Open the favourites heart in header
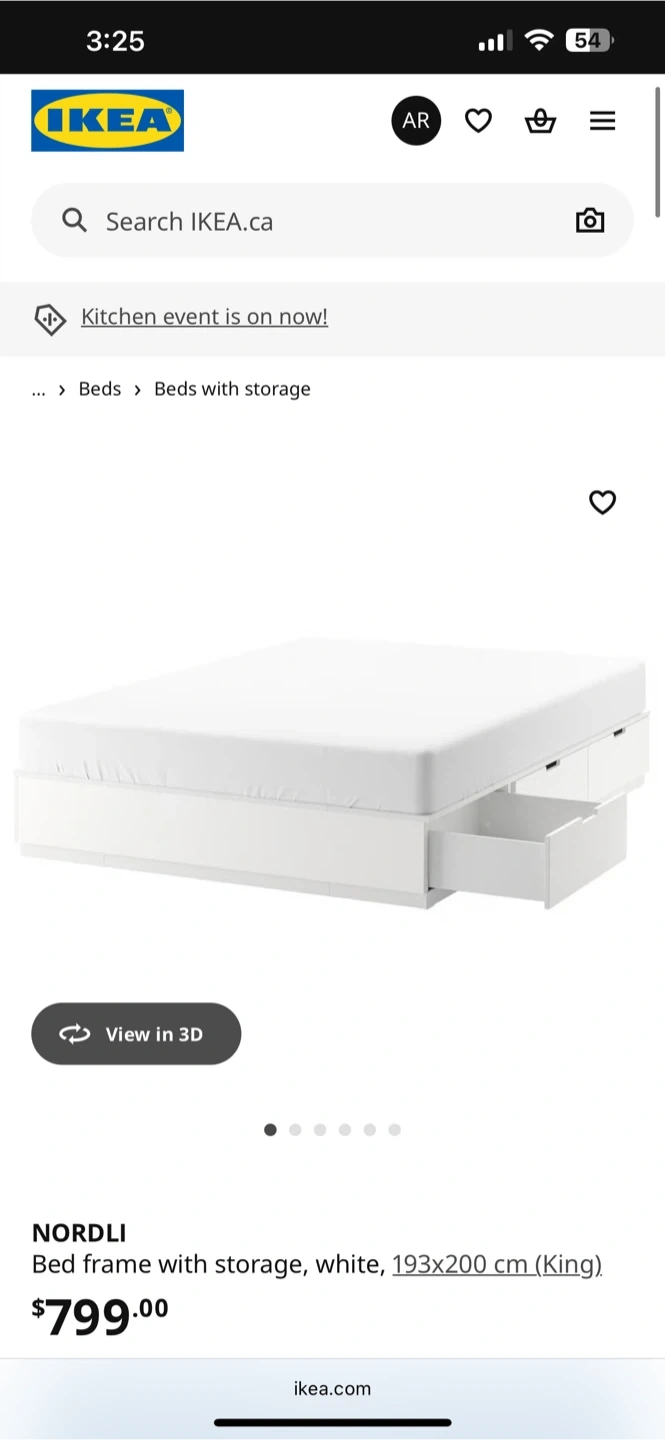The height and width of the screenshot is (1440, 665). pos(478,121)
